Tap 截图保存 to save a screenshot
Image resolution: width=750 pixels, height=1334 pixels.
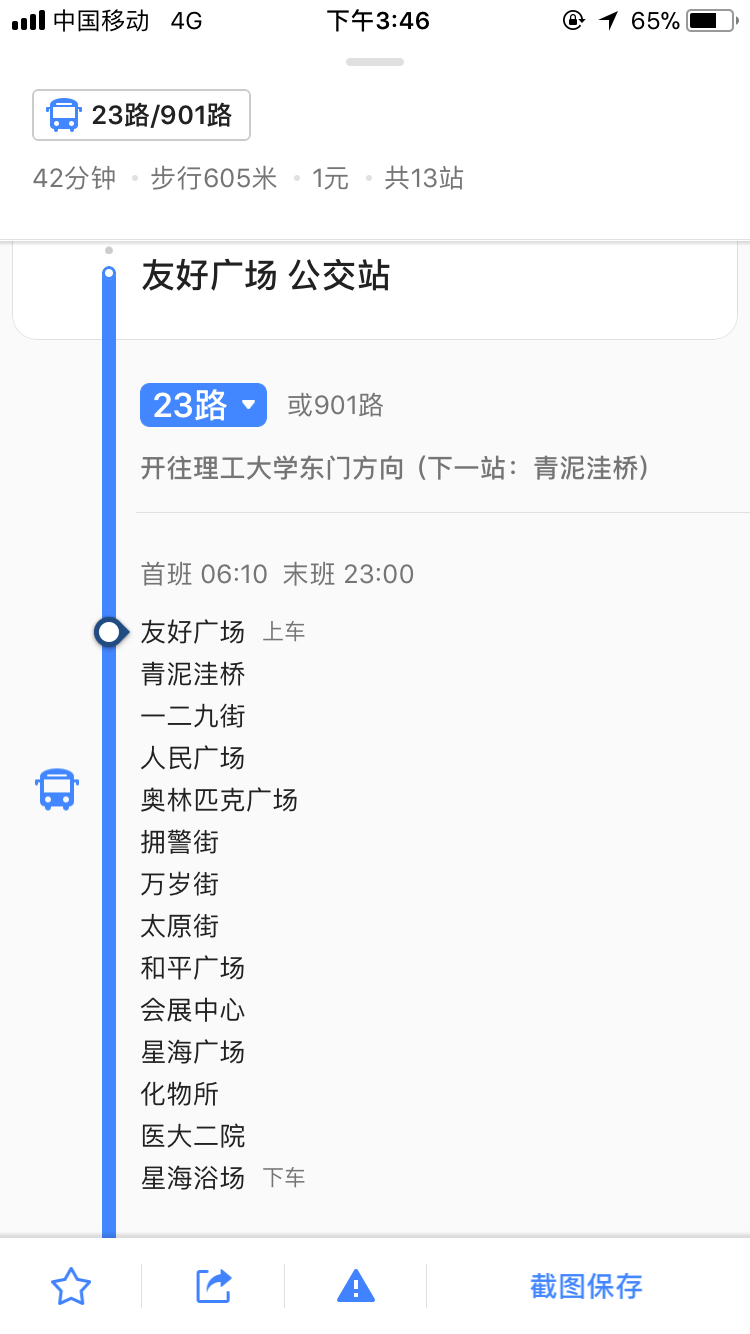(x=586, y=1286)
